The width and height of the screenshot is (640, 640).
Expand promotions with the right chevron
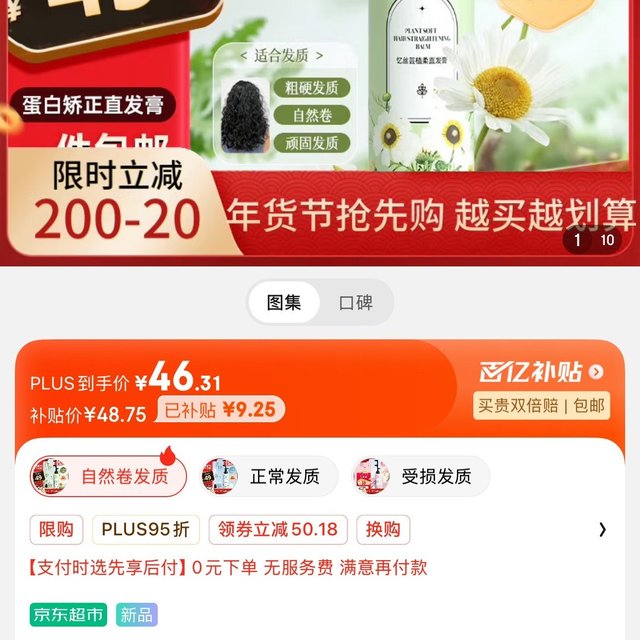pyautogui.click(x=602, y=529)
